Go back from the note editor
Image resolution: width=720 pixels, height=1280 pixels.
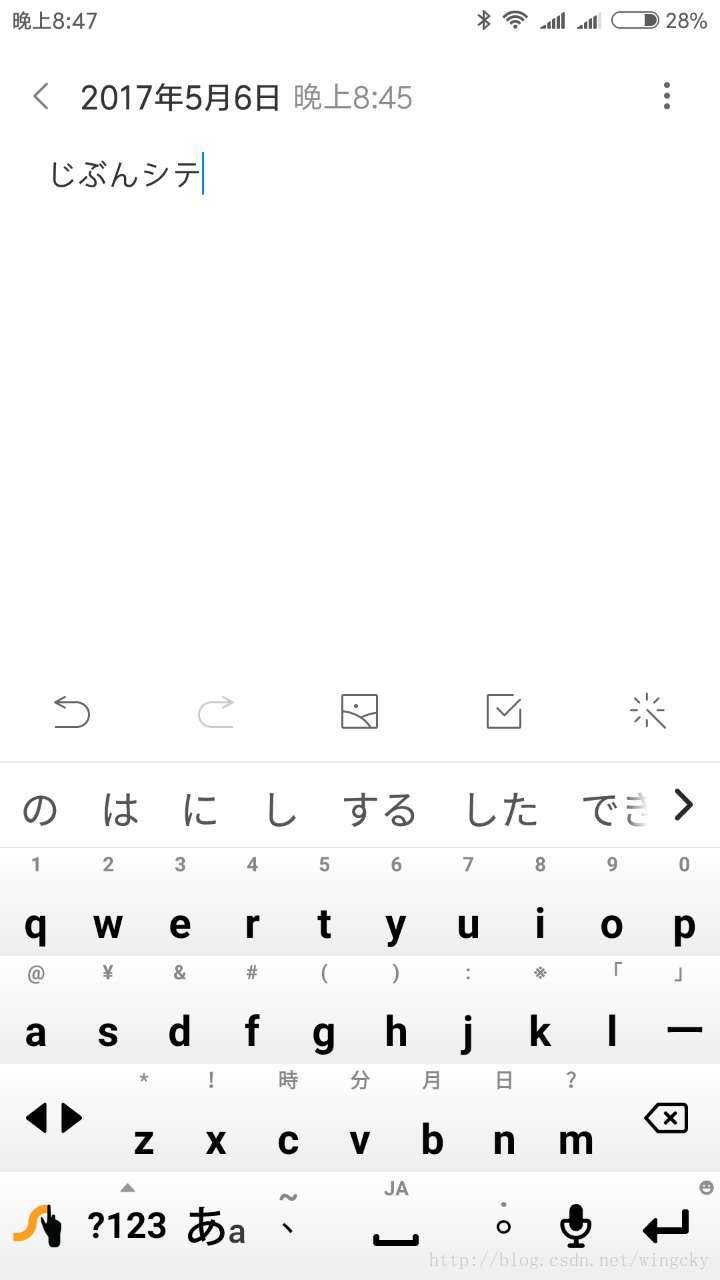[41, 97]
